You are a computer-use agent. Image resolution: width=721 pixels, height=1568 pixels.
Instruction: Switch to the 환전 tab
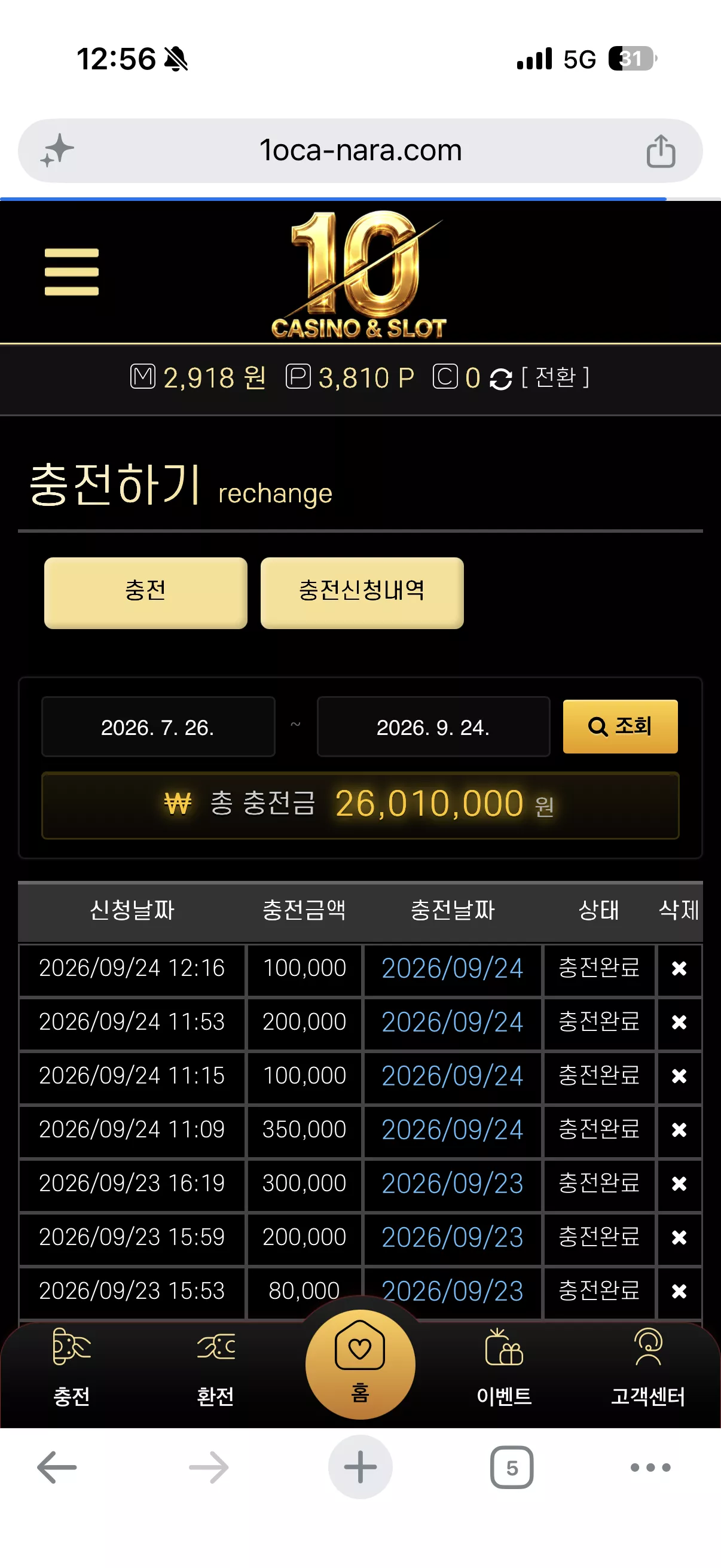pyautogui.click(x=215, y=1367)
